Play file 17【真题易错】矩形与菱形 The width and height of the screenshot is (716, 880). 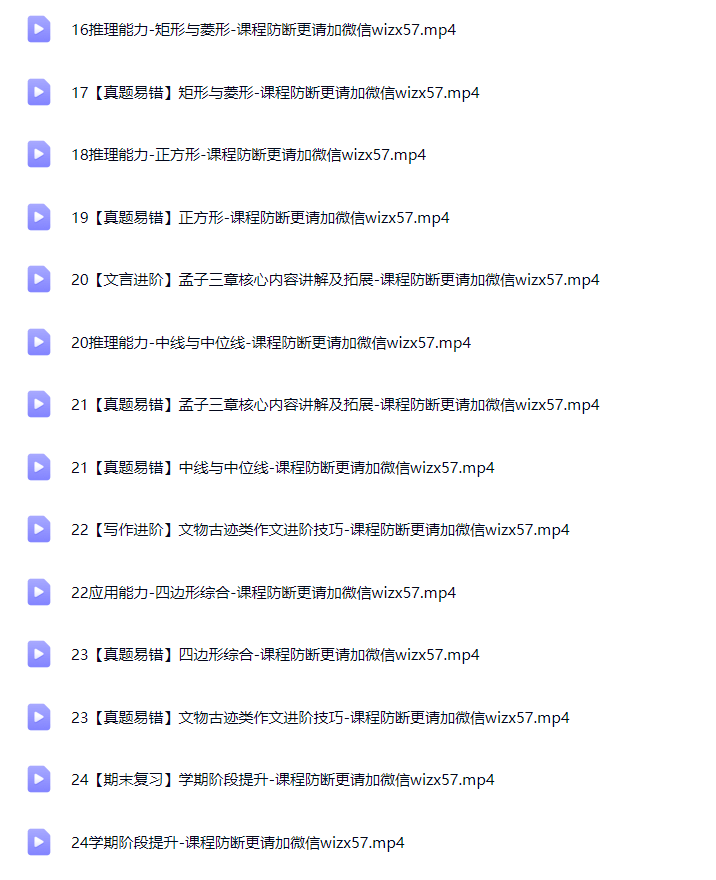pyautogui.click(x=275, y=93)
